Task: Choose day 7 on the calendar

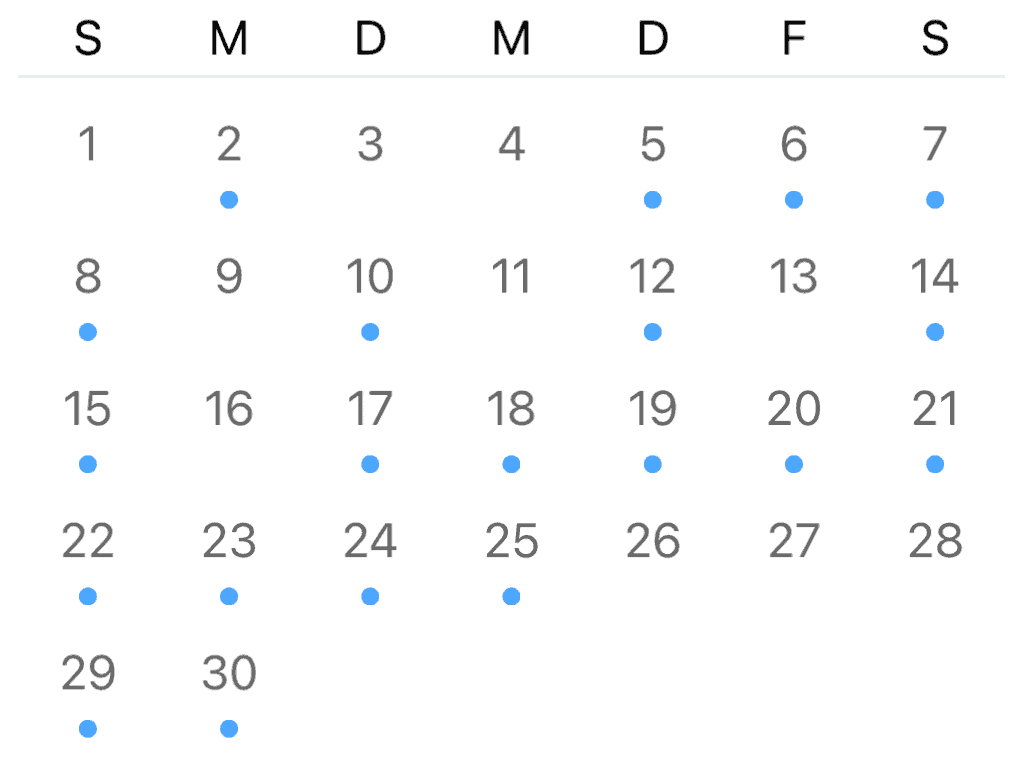Action: (x=934, y=146)
